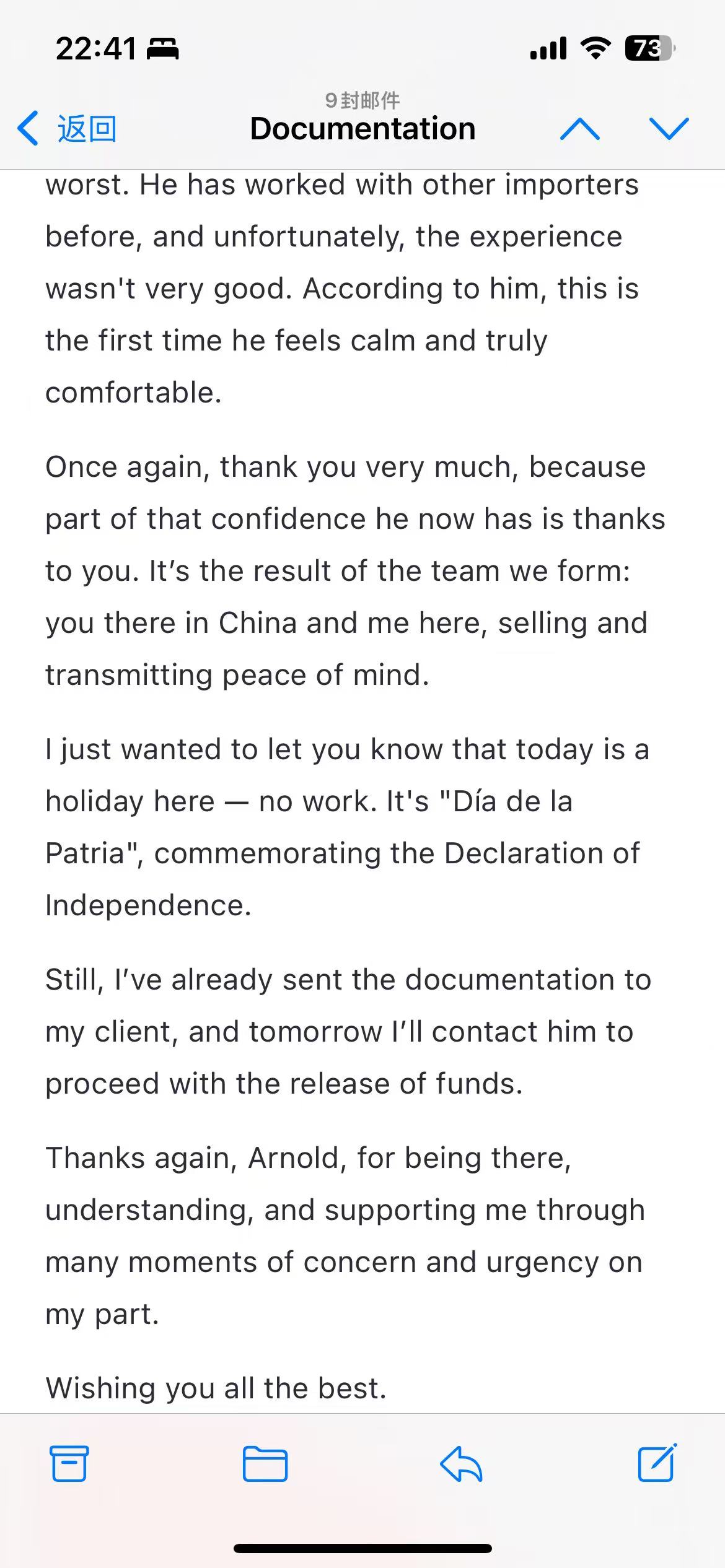Go back using the 返回 button

point(67,129)
